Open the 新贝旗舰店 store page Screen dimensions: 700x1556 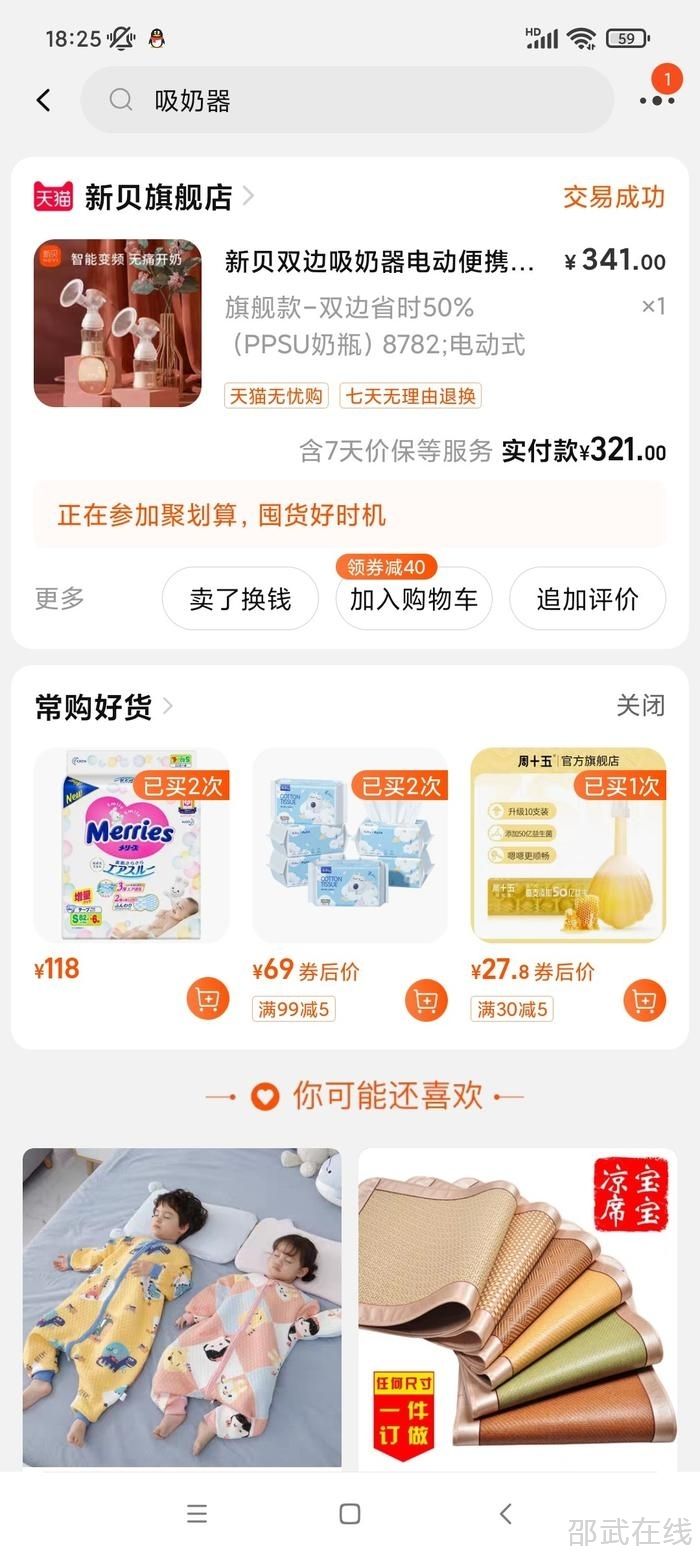(x=158, y=197)
